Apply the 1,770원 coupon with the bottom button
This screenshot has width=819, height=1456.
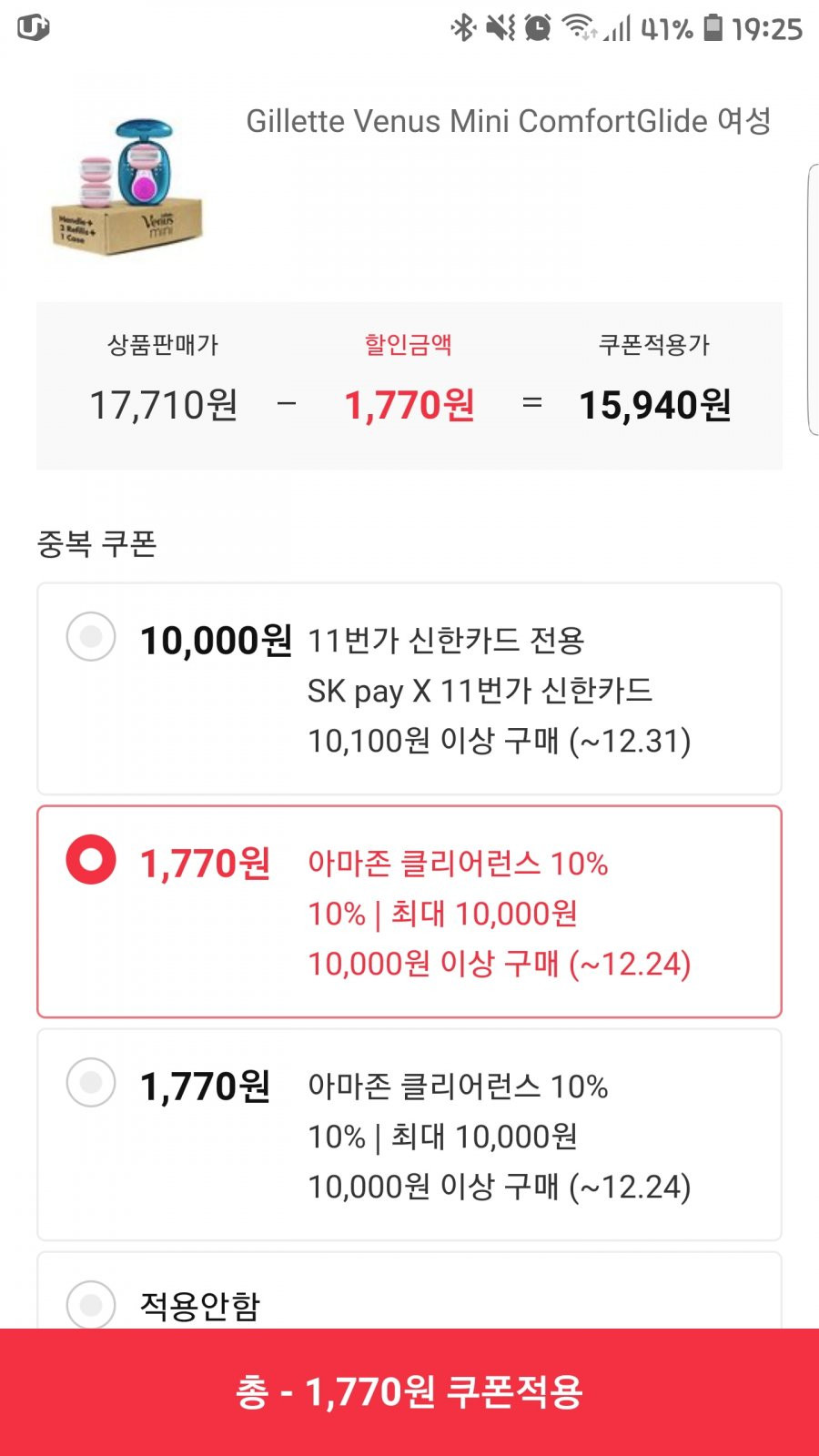tap(409, 1392)
